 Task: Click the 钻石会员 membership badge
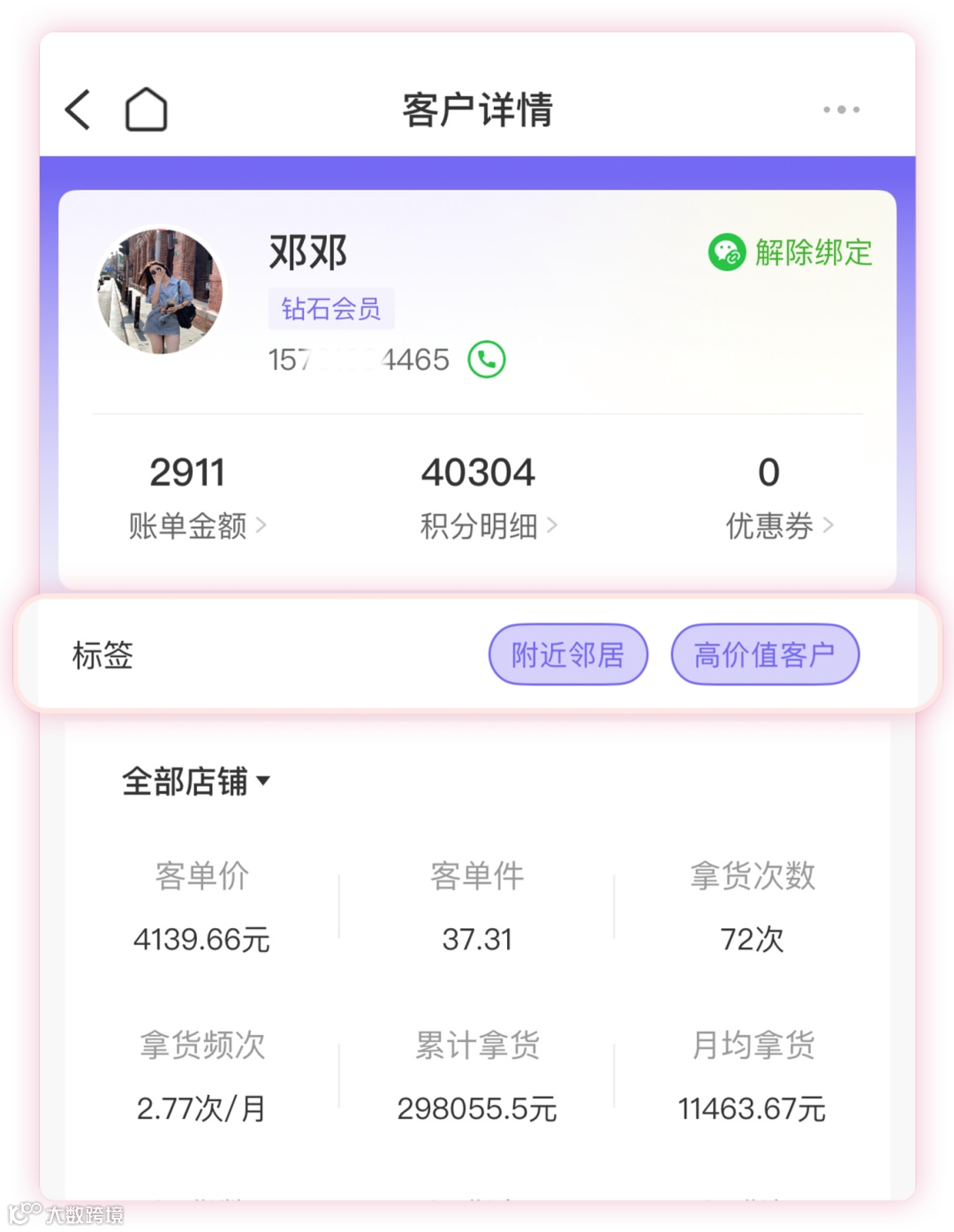331,308
